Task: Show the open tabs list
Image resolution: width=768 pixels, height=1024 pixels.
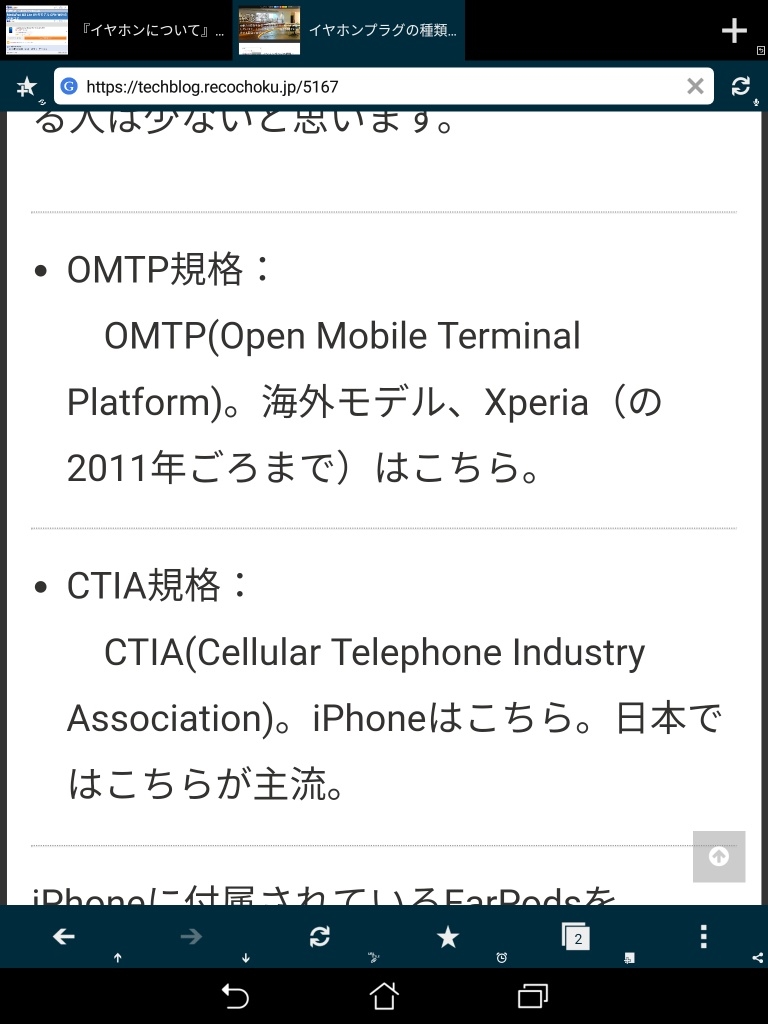Action: point(576,937)
